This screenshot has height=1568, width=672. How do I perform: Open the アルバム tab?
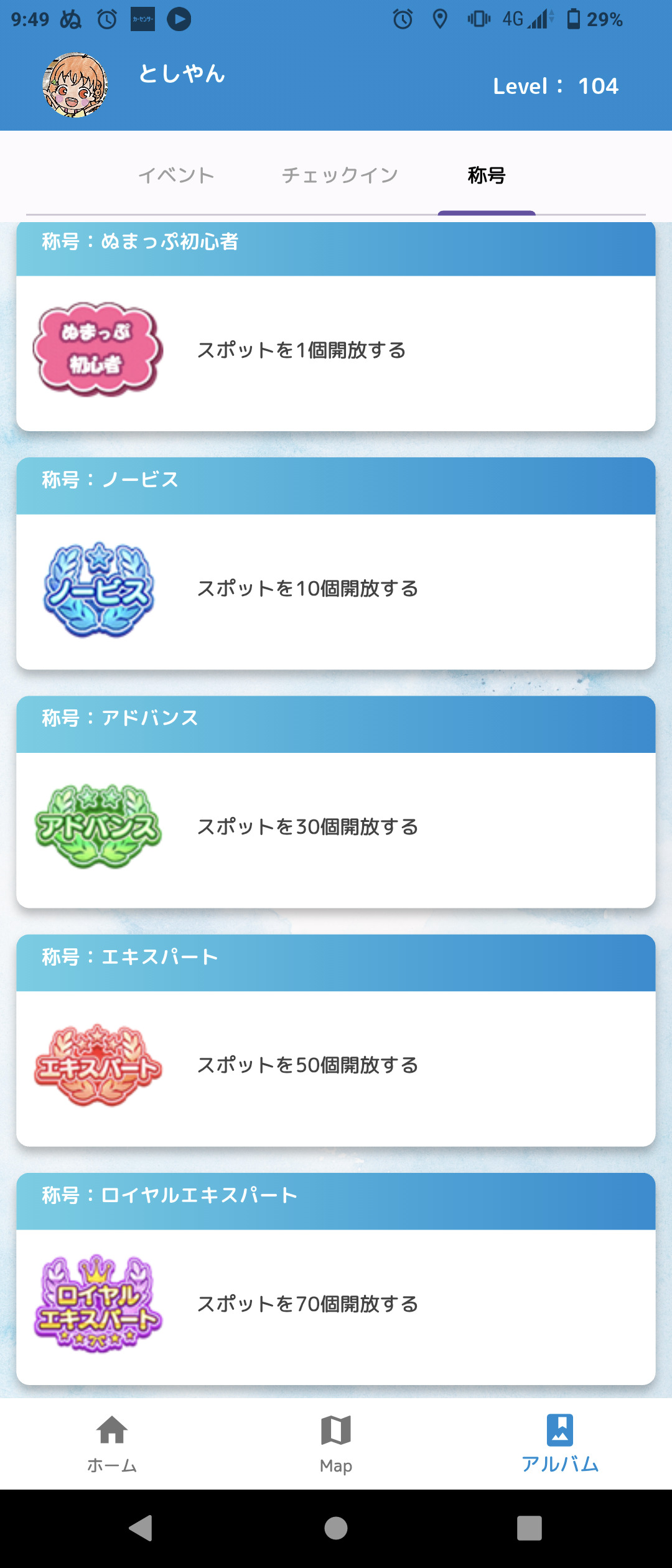click(560, 1444)
